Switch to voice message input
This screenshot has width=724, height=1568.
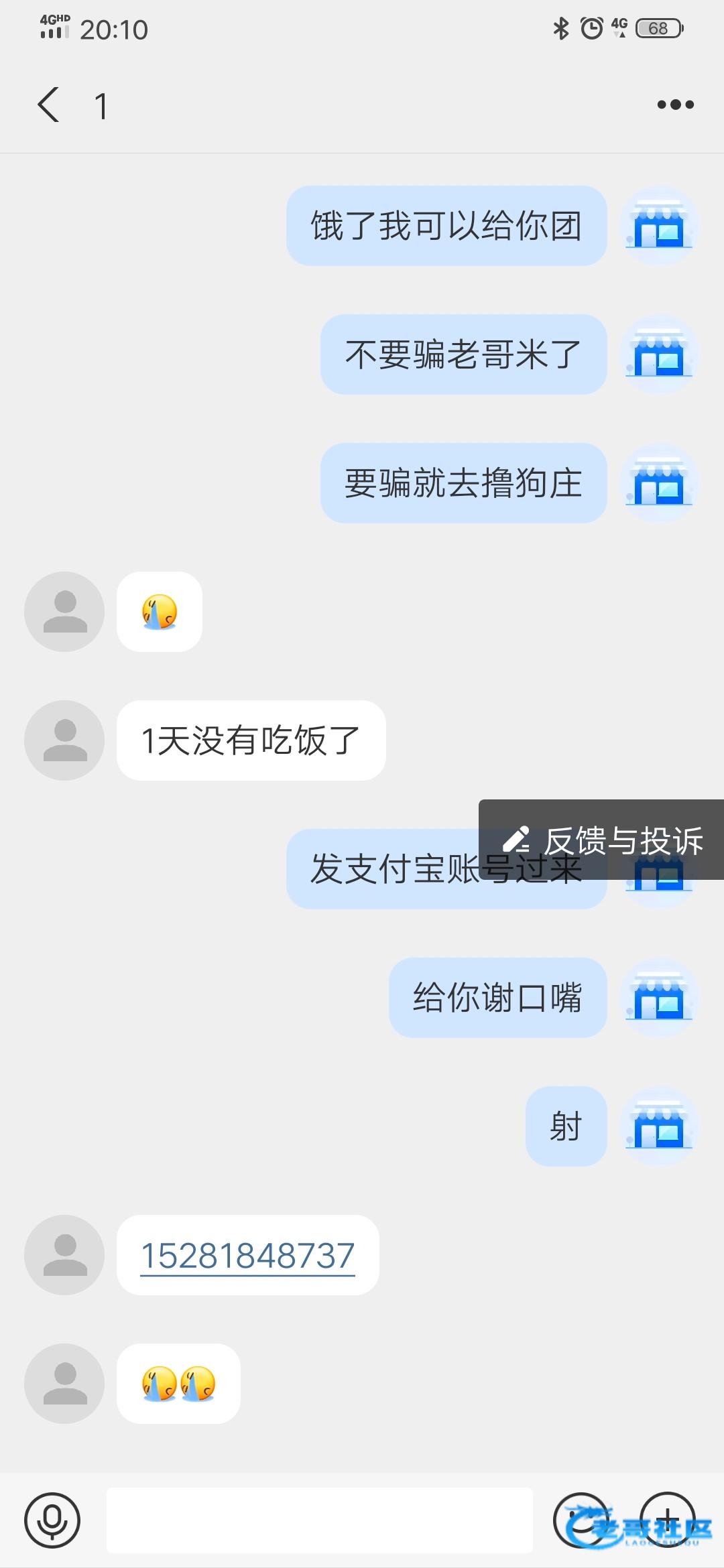[x=52, y=1520]
